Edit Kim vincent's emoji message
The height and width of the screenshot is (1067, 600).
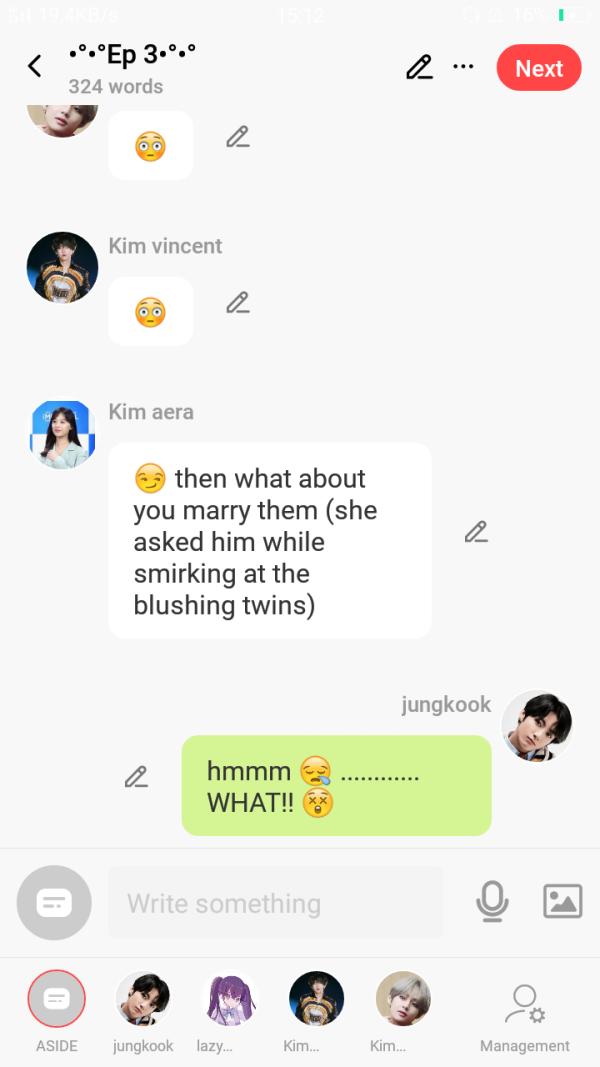point(237,302)
